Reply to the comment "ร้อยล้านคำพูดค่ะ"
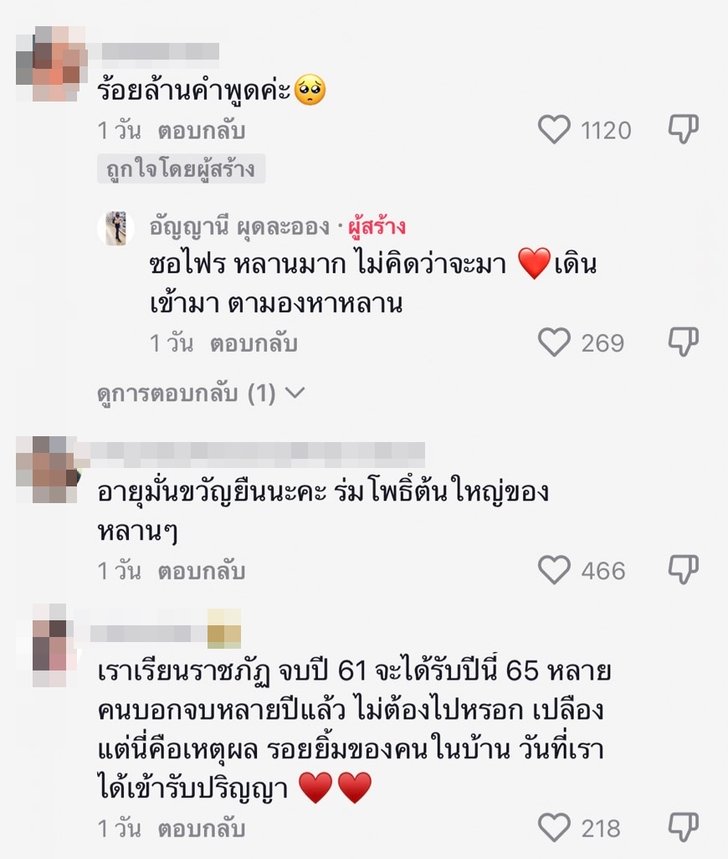The image size is (728, 859). [x=201, y=131]
